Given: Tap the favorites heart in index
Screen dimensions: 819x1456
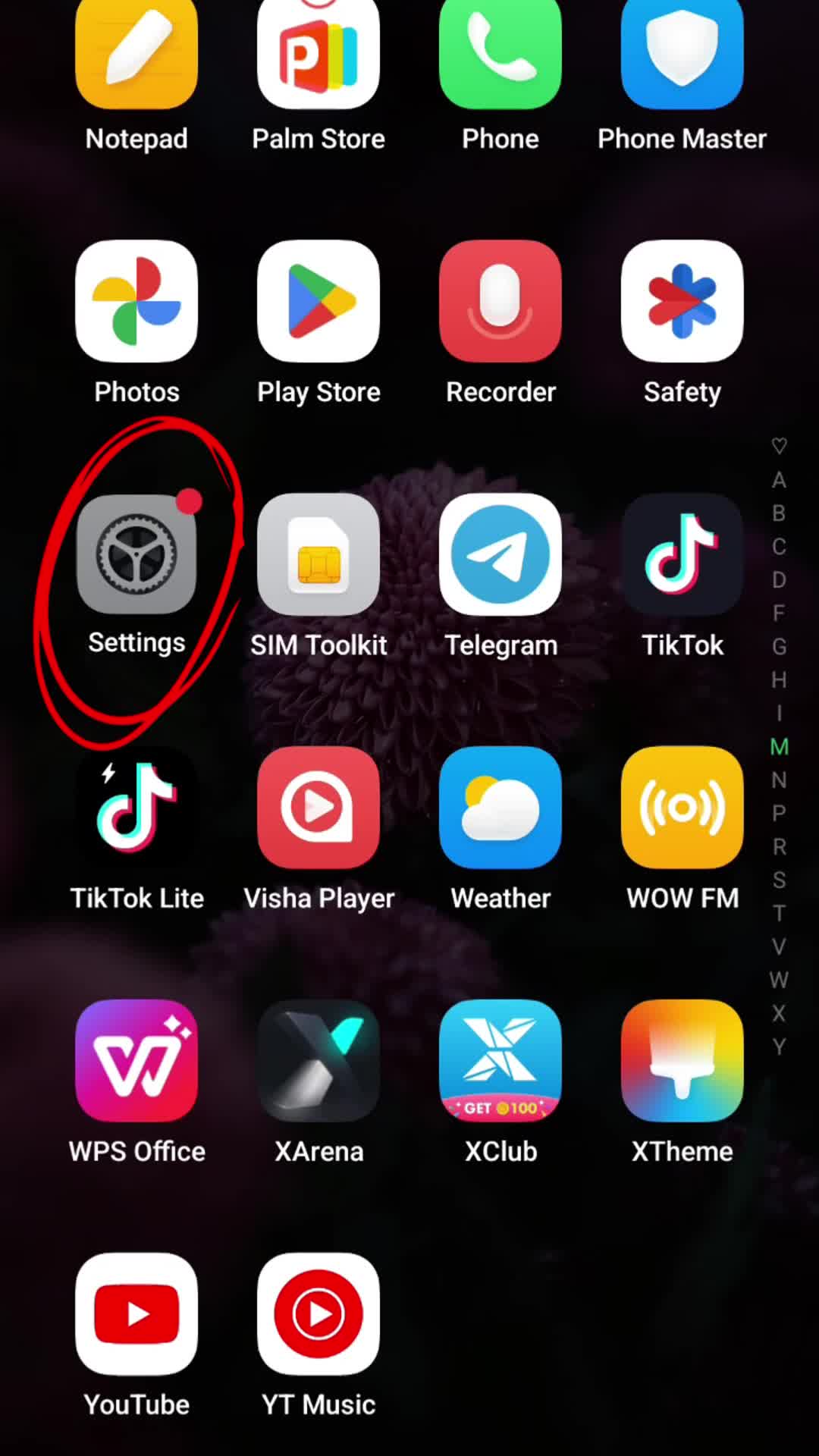Looking at the screenshot, I should (779, 446).
